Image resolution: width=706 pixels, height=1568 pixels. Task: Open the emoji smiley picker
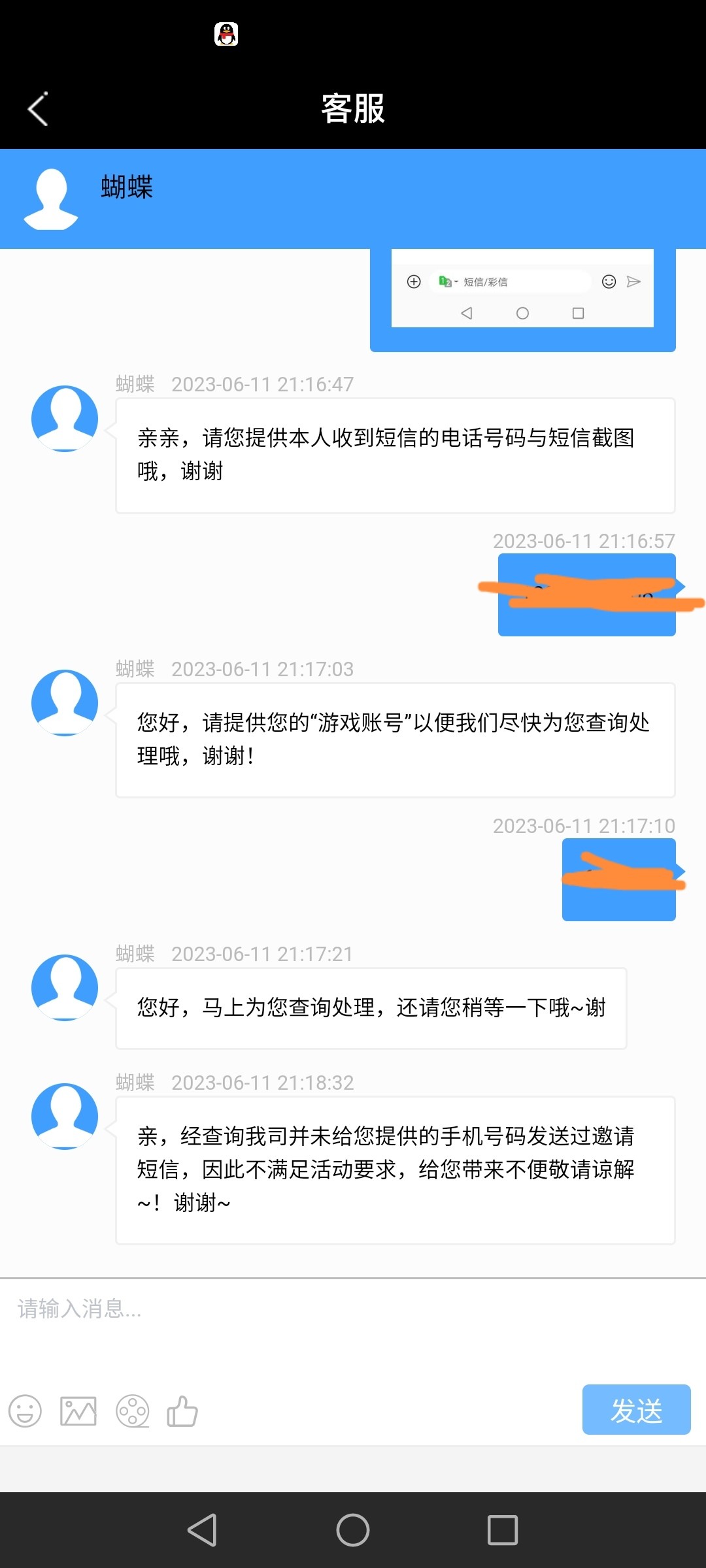click(x=25, y=1411)
